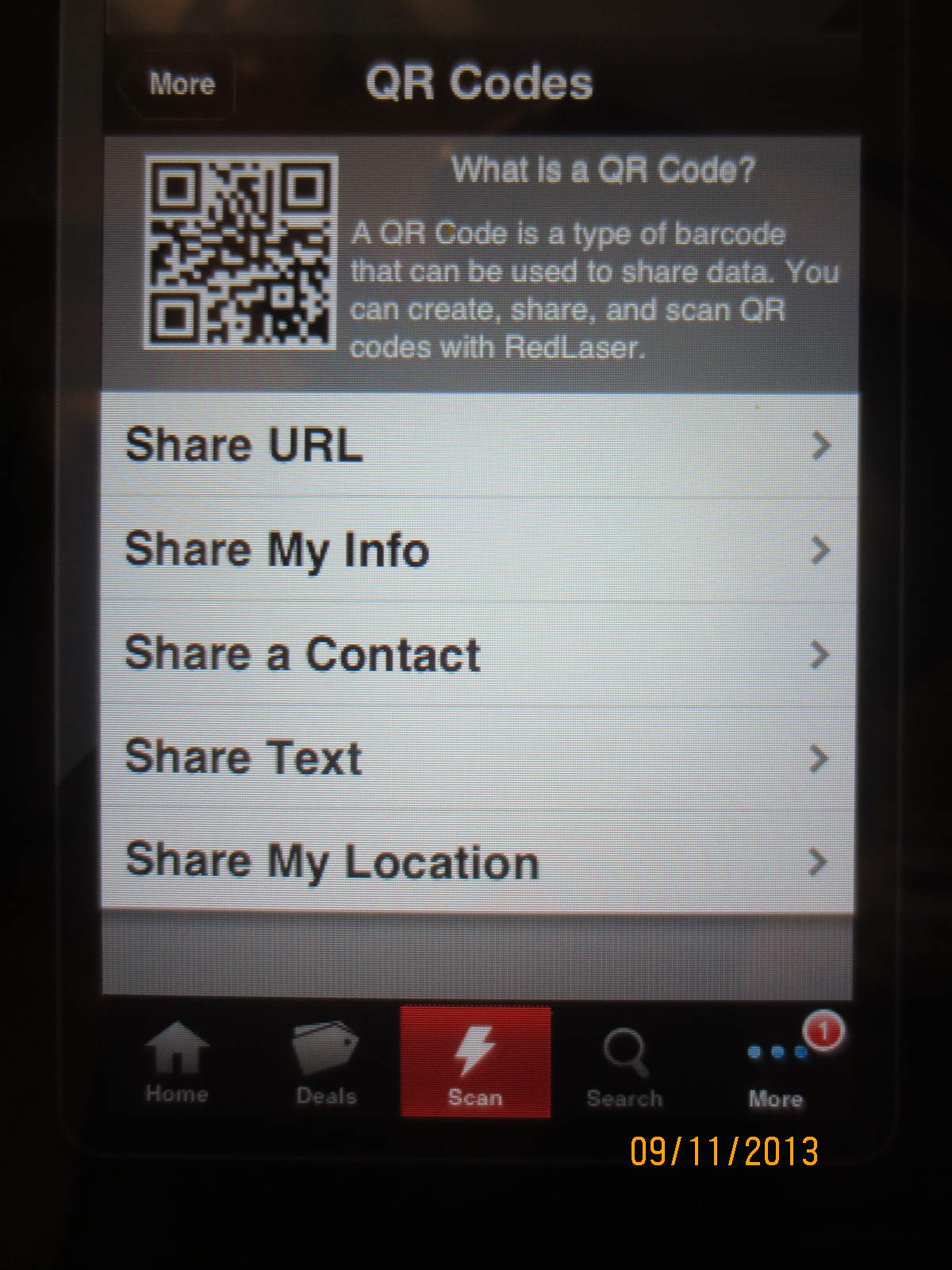Open Share a Contact

(478, 655)
